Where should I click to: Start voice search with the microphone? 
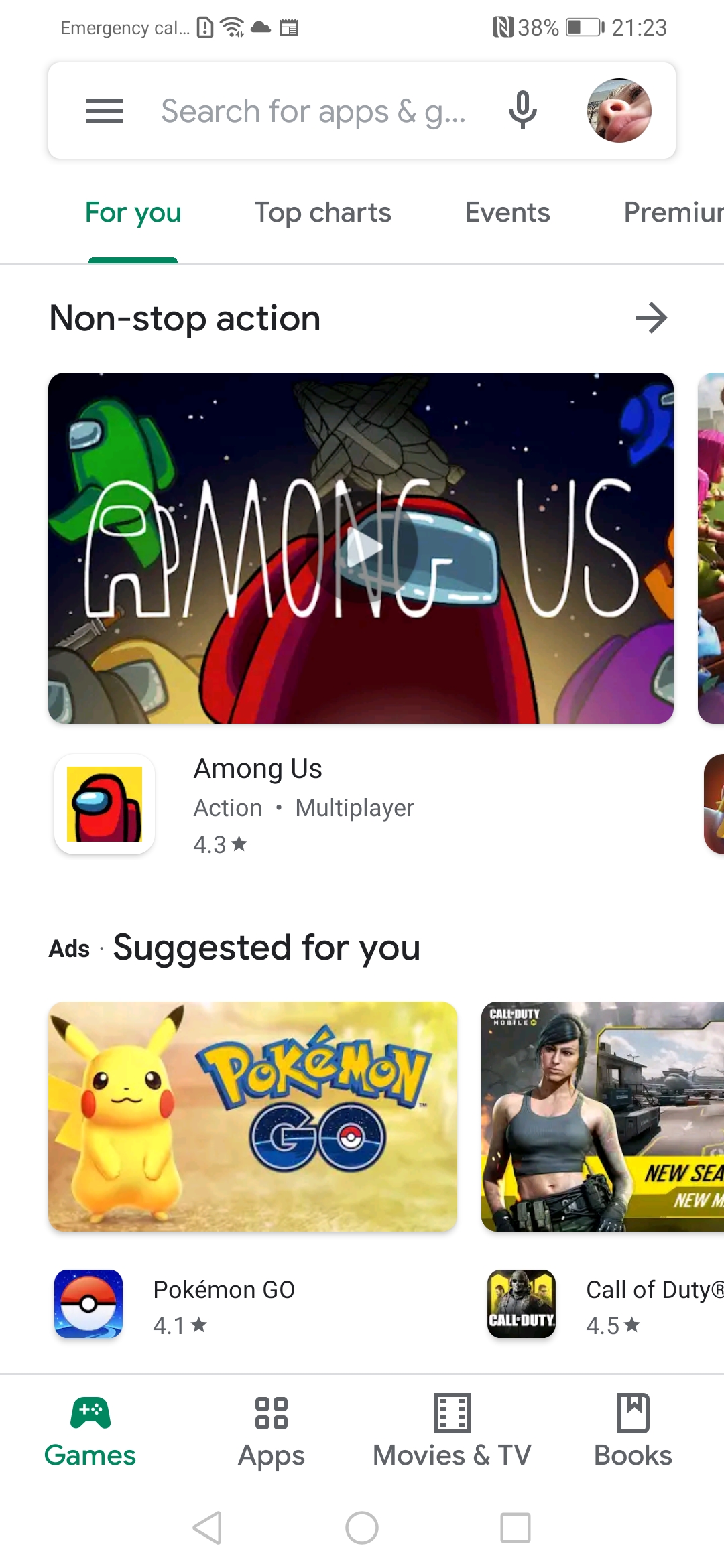coord(522,111)
